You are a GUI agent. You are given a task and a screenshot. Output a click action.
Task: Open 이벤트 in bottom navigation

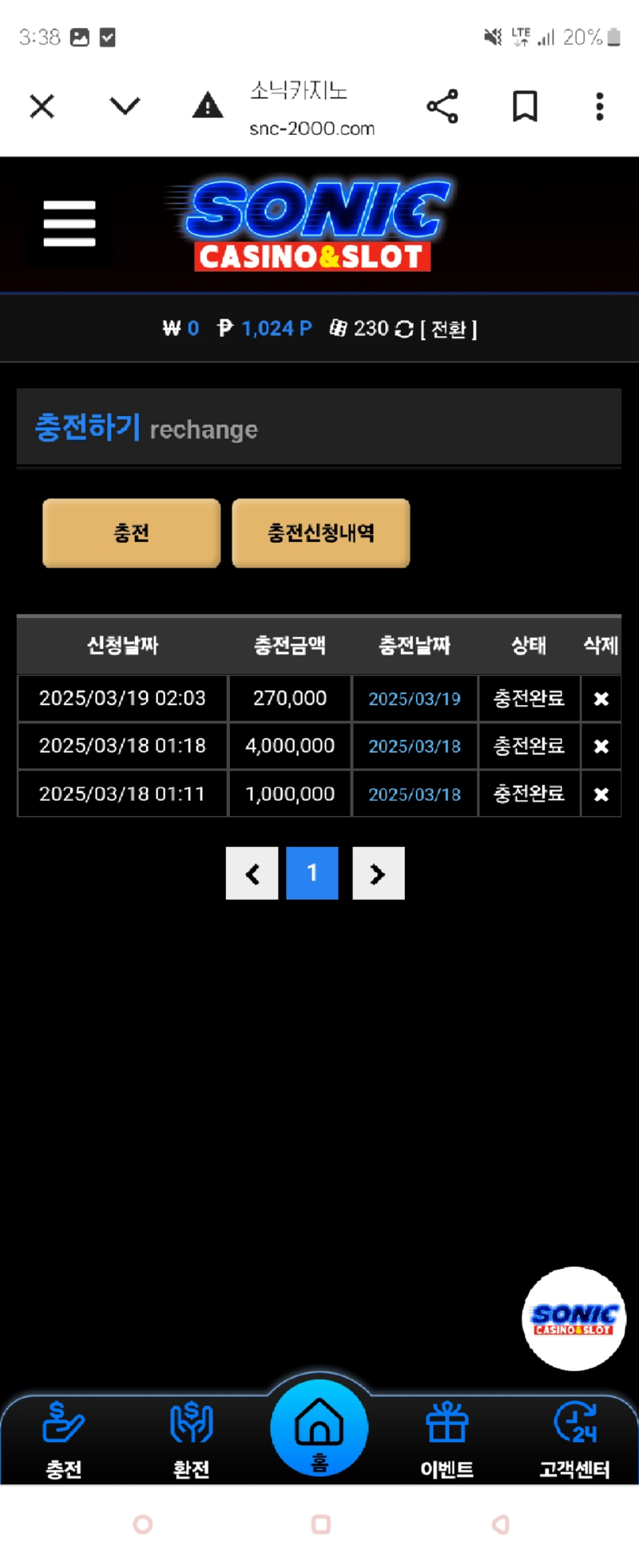point(447,1439)
